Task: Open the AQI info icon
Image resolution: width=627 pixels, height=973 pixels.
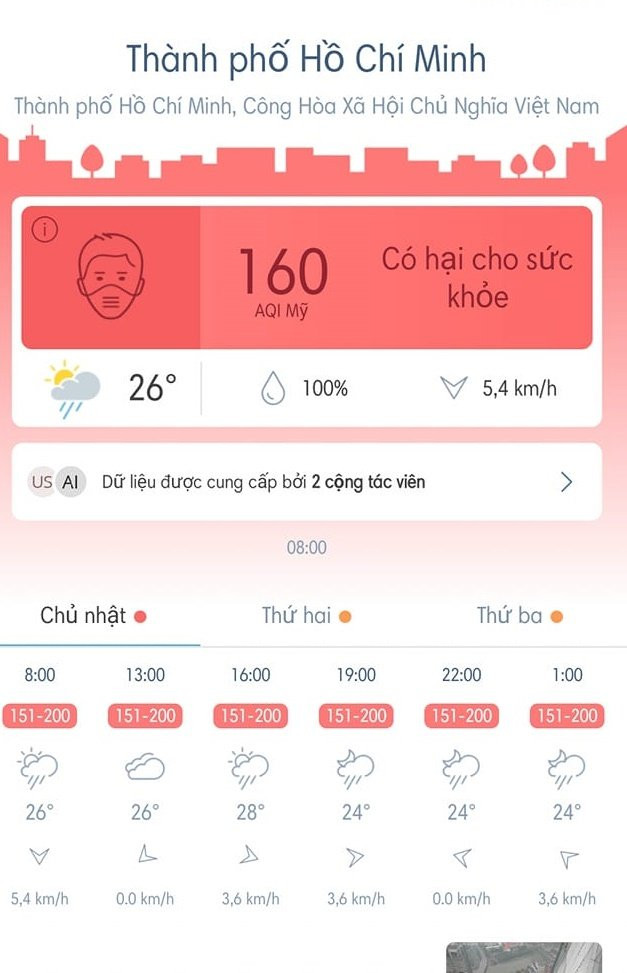Action: tap(45, 230)
